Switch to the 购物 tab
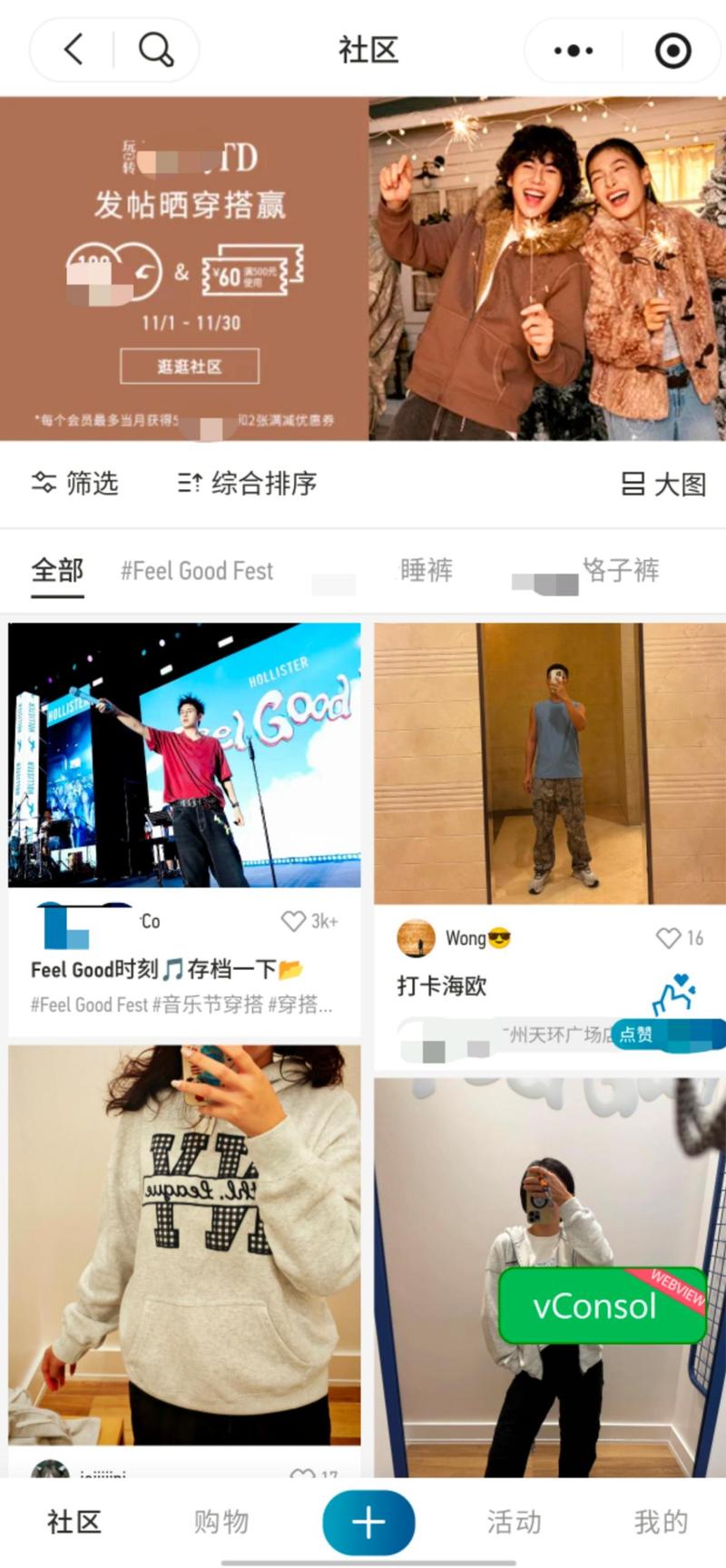The image size is (726, 1568). tap(221, 1522)
